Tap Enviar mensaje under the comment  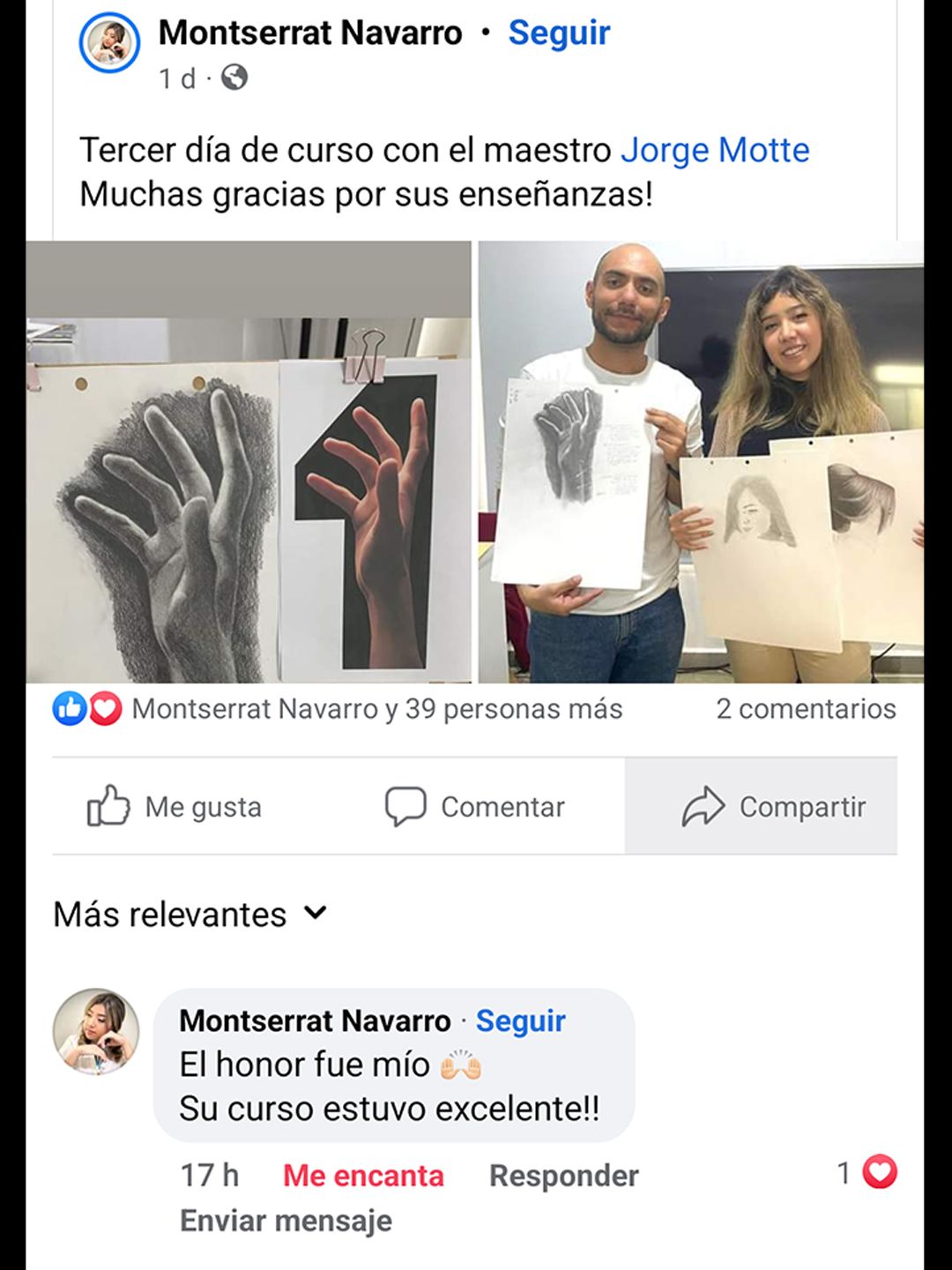click(286, 1221)
